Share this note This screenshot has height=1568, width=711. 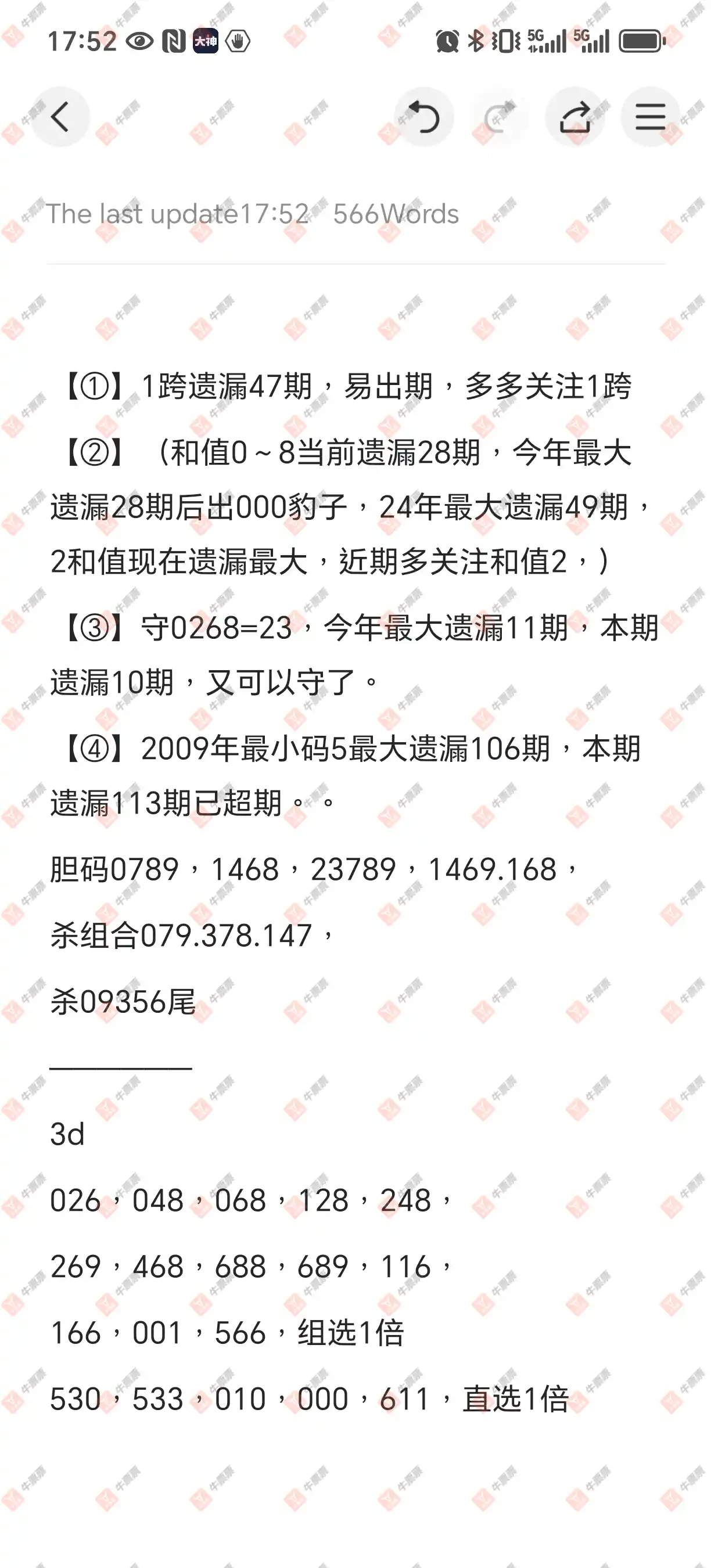(x=574, y=117)
